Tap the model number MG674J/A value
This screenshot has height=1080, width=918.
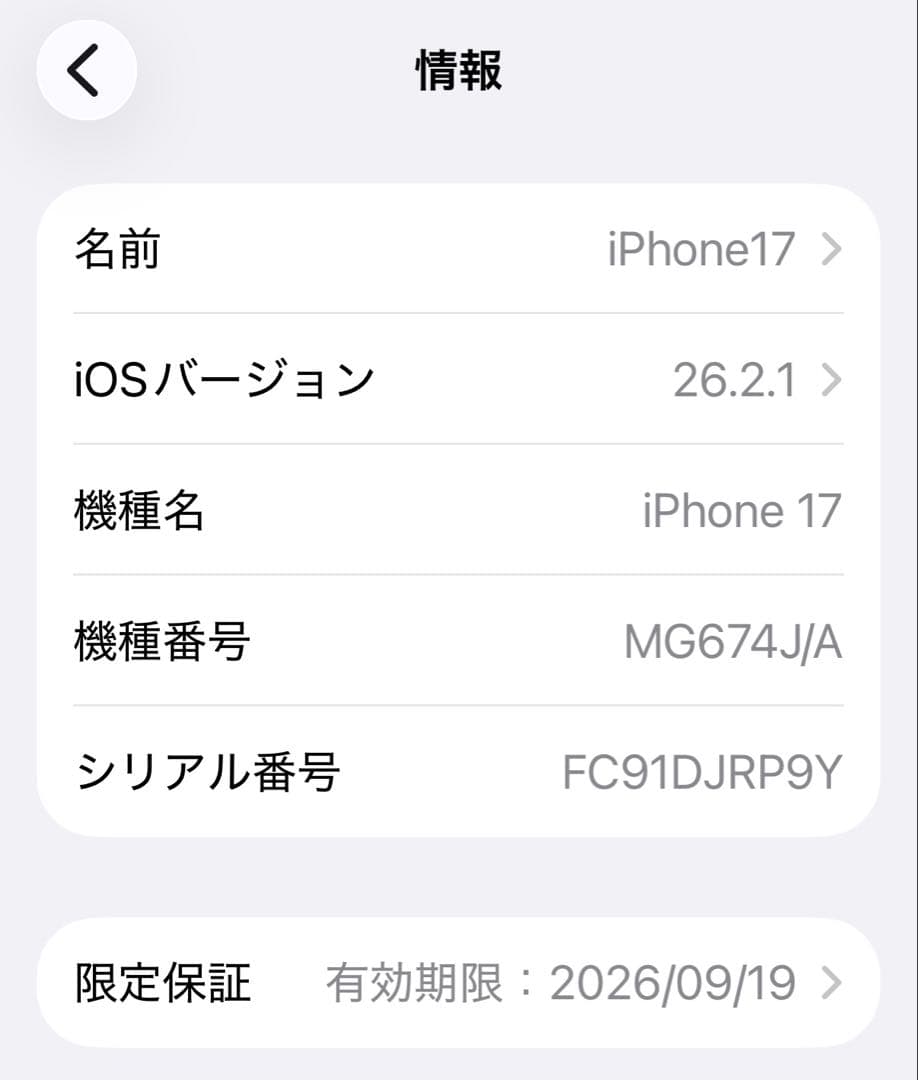(x=733, y=643)
